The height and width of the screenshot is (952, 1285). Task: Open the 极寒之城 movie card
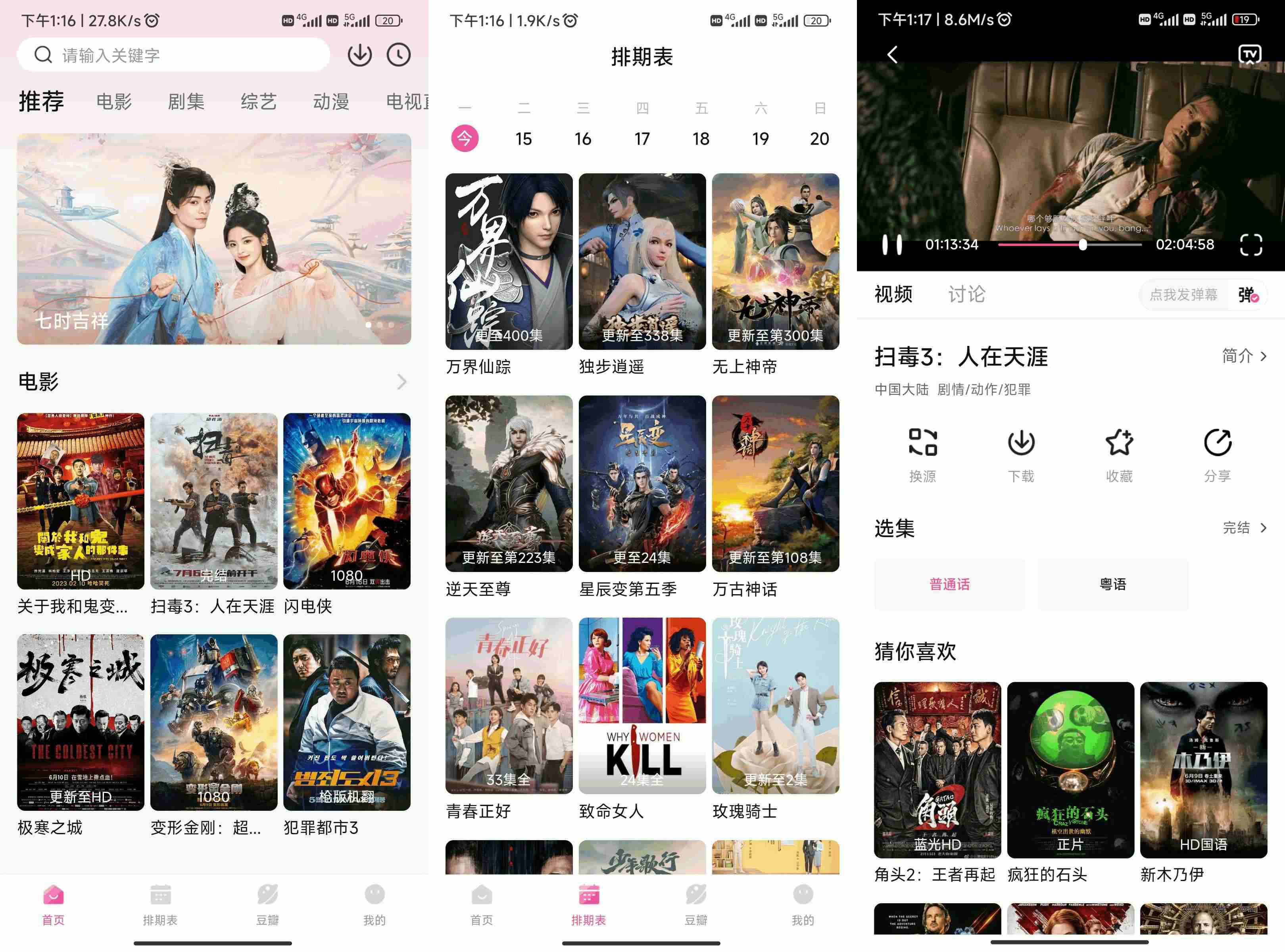[81, 723]
